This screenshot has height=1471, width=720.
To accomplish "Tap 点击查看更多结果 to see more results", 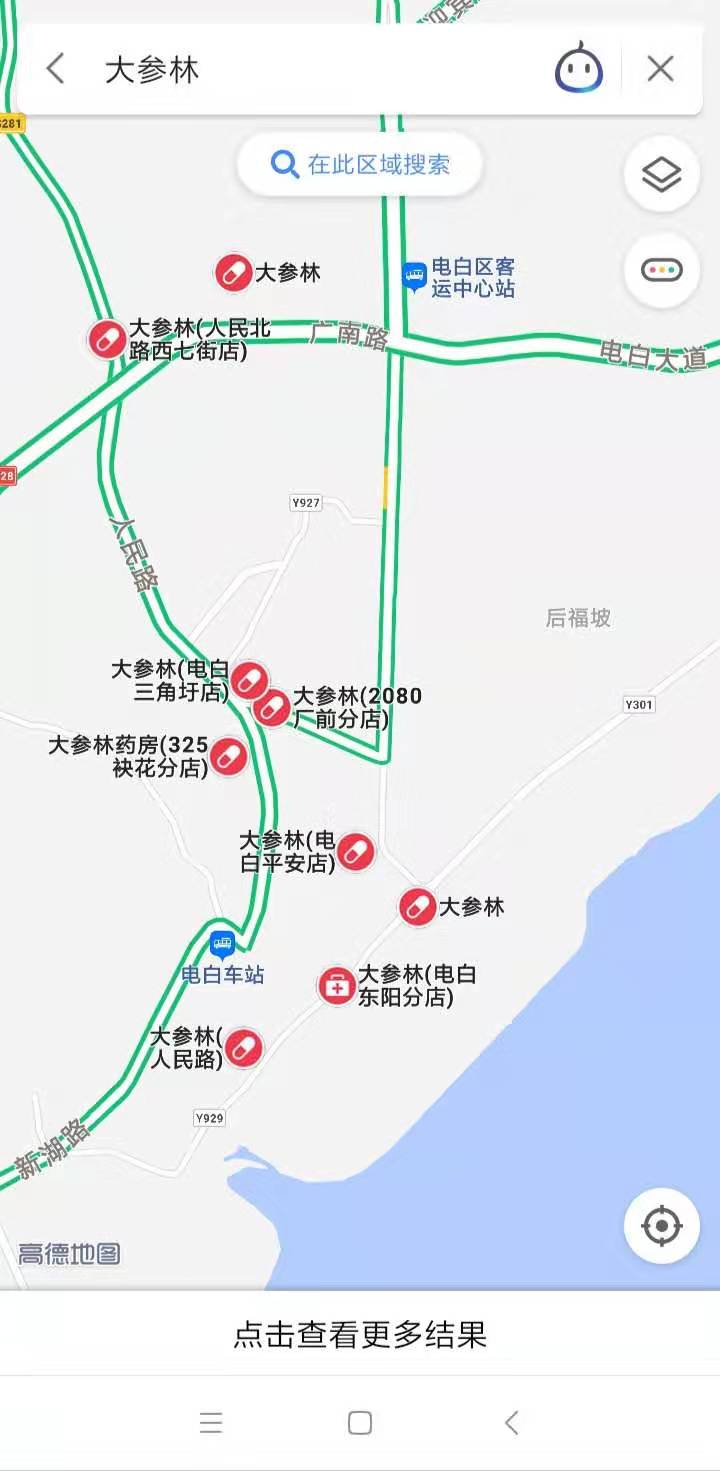I will 360,1334.
